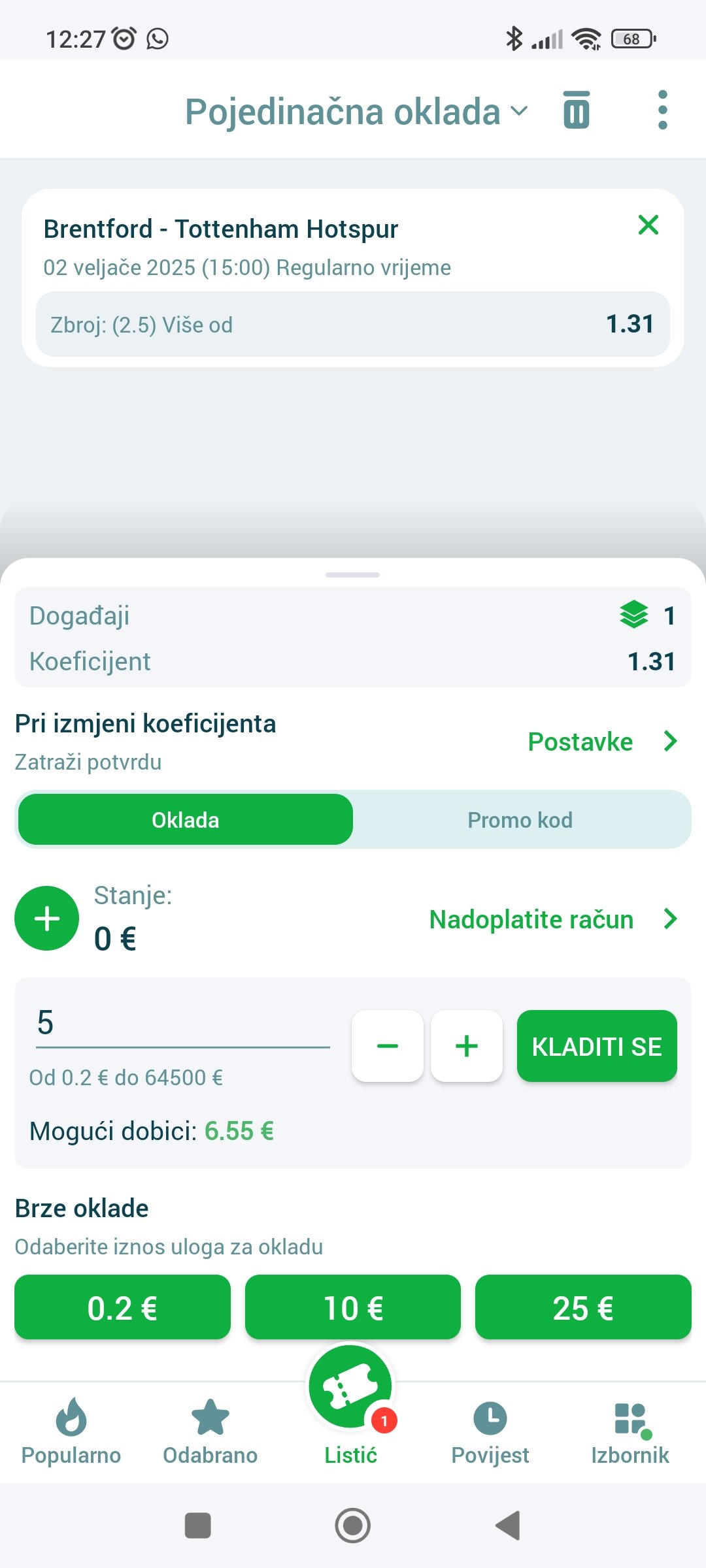Select the Oklada segment

pos(186,820)
